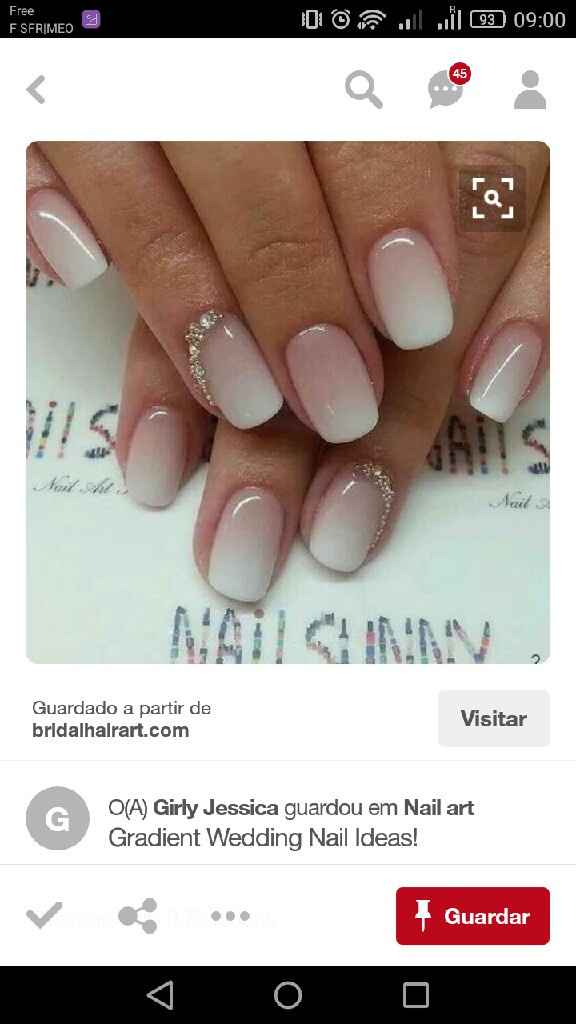Open the Nail art board link
The width and height of the screenshot is (576, 1024).
(x=439, y=808)
